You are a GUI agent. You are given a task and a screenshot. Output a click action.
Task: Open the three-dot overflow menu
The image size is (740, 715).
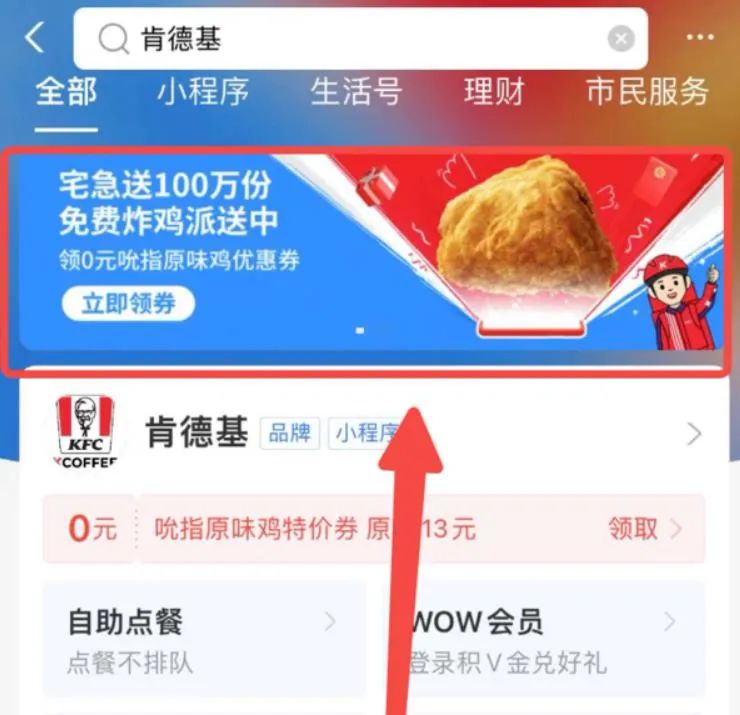click(701, 38)
